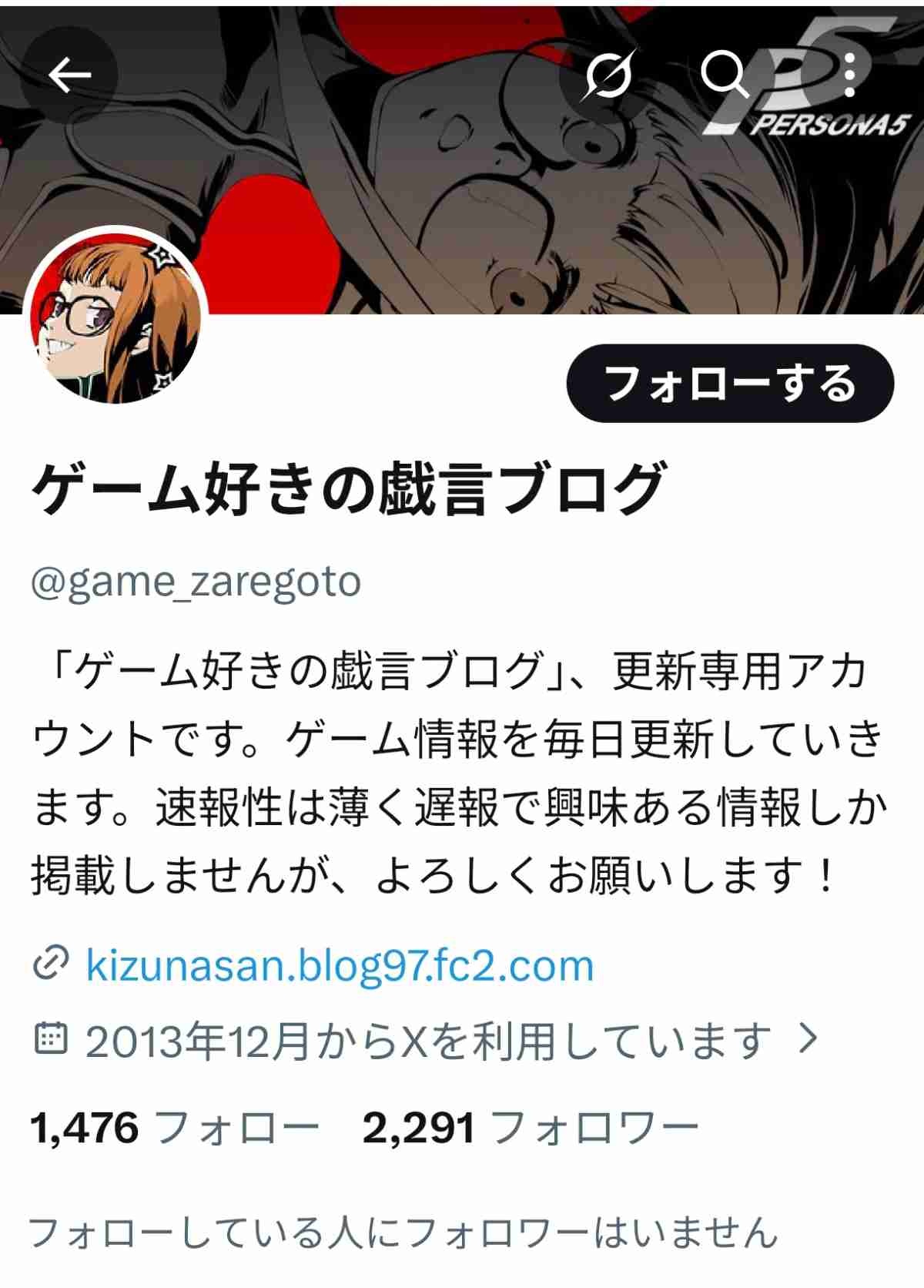Follow with the フォローする button
The width and height of the screenshot is (924, 1288).
(x=729, y=383)
